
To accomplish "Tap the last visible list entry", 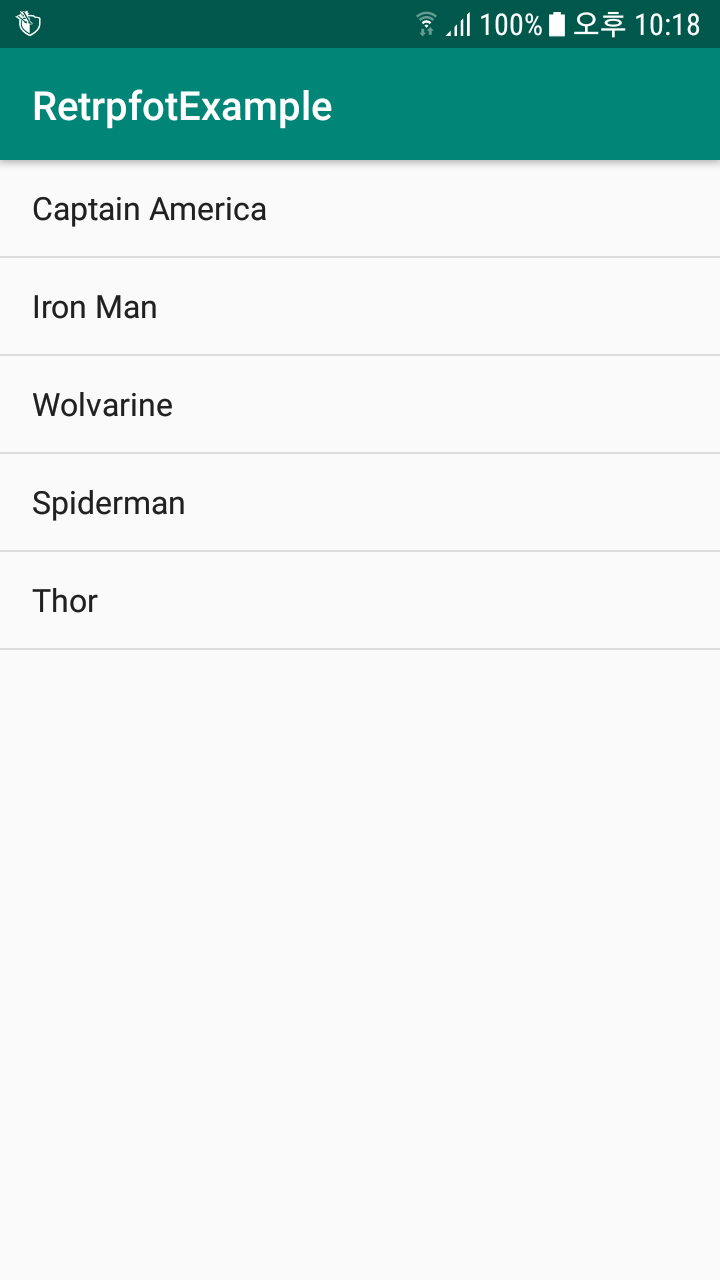I will (x=360, y=600).
